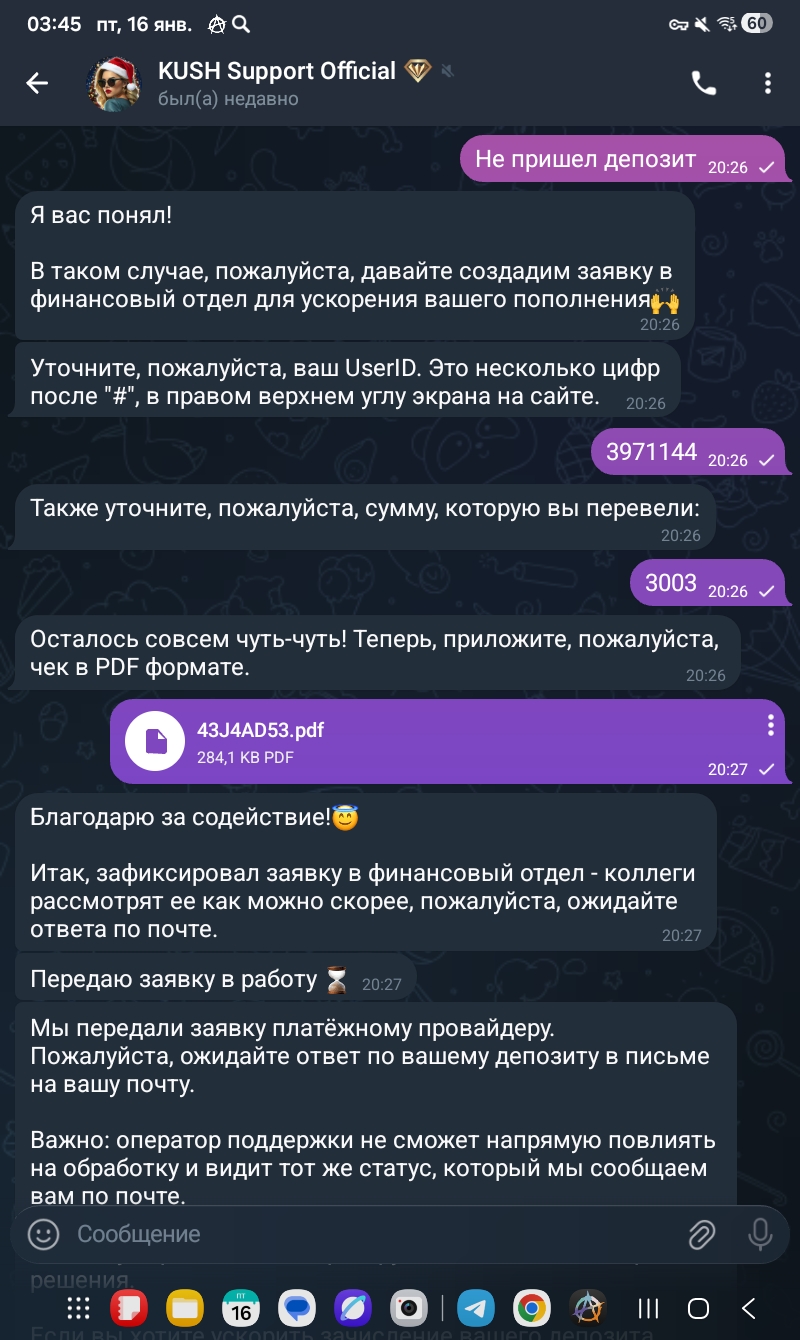Go to the home screen

[x=698, y=1308]
